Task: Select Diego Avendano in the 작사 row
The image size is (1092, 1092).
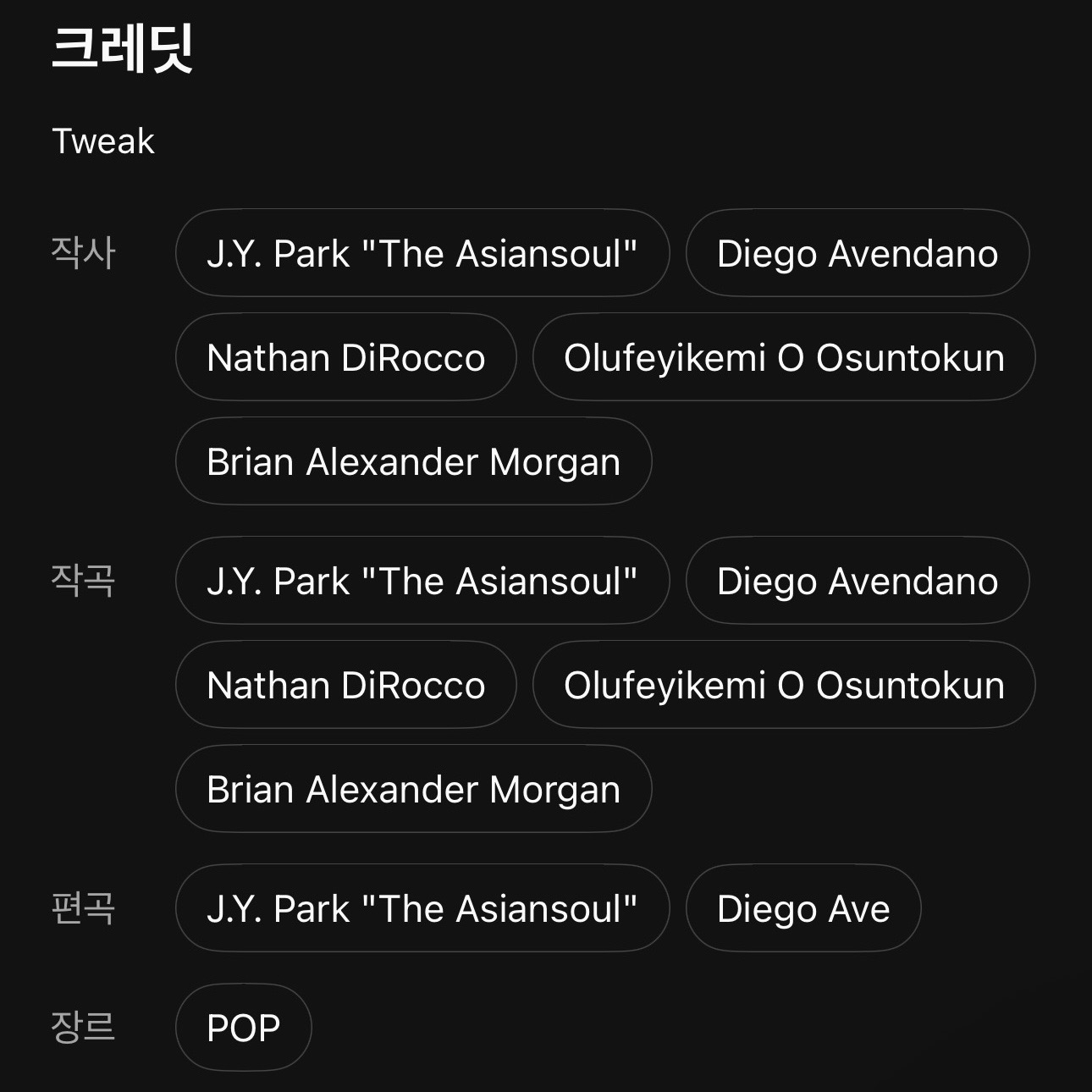Action: [x=857, y=253]
